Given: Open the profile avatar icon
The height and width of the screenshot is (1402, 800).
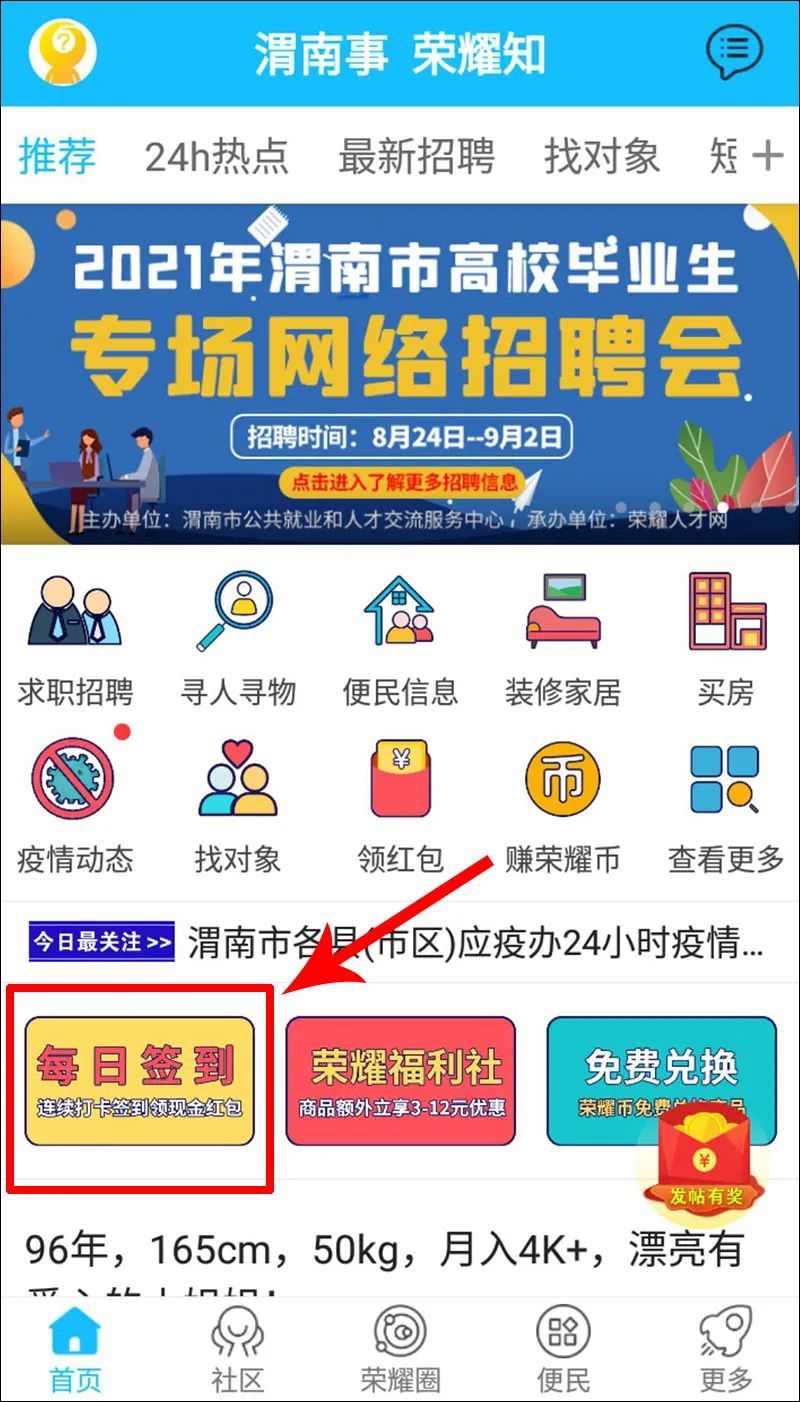Looking at the screenshot, I should coord(62,52).
